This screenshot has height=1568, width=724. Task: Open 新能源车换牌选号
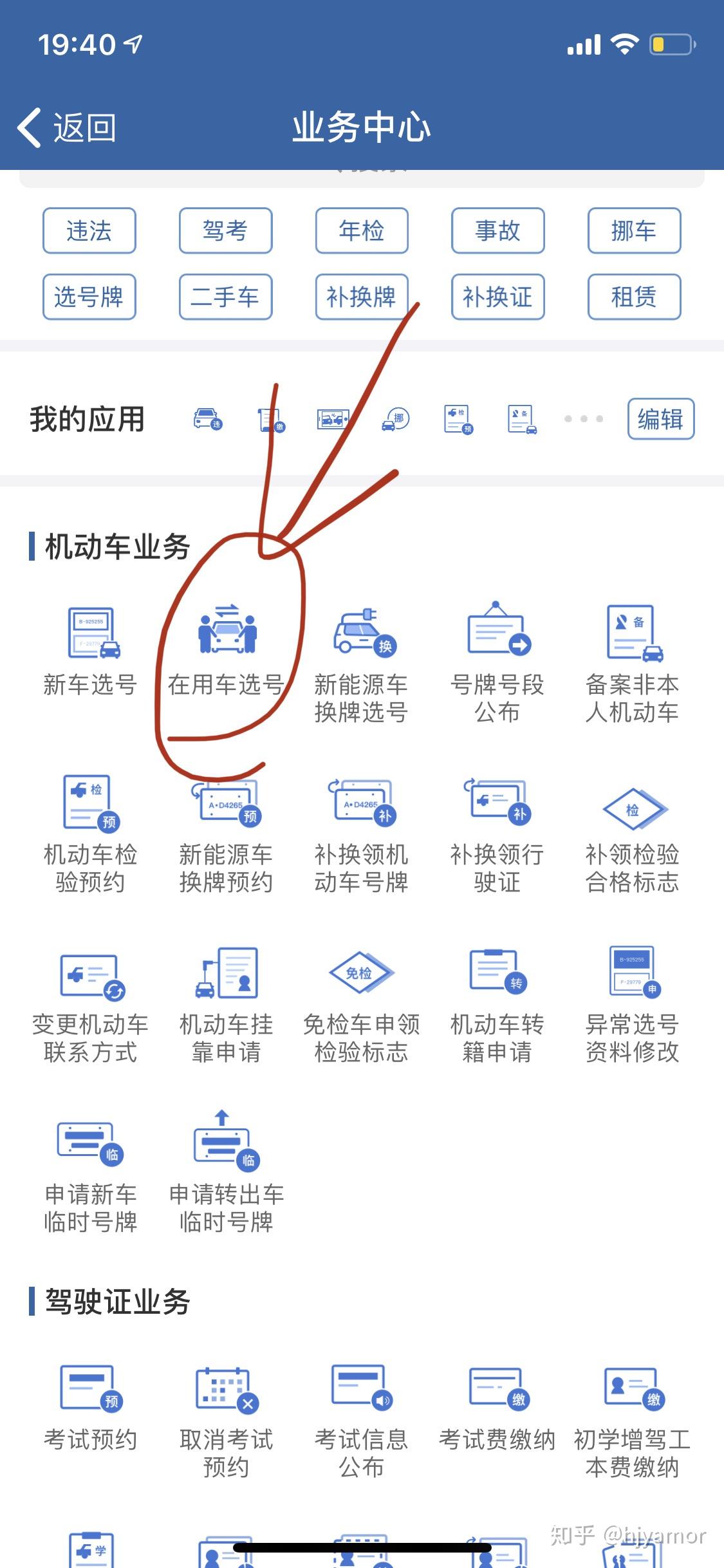coord(362,663)
